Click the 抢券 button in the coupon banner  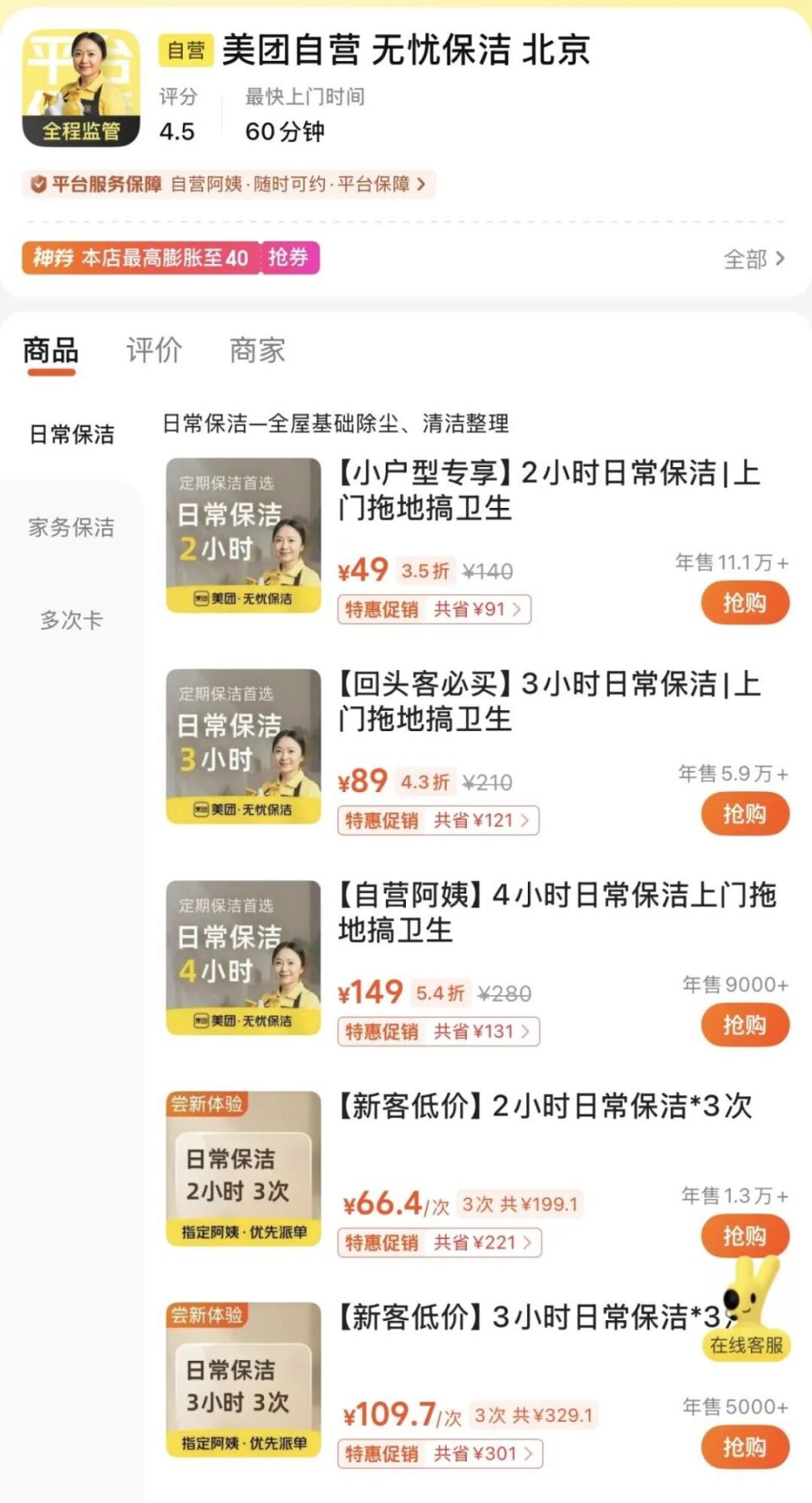pos(292,258)
